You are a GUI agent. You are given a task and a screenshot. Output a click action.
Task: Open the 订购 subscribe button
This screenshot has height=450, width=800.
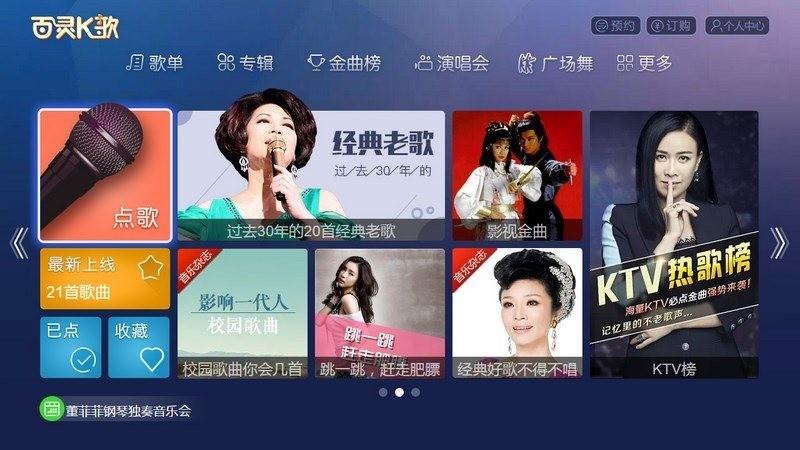tap(672, 26)
